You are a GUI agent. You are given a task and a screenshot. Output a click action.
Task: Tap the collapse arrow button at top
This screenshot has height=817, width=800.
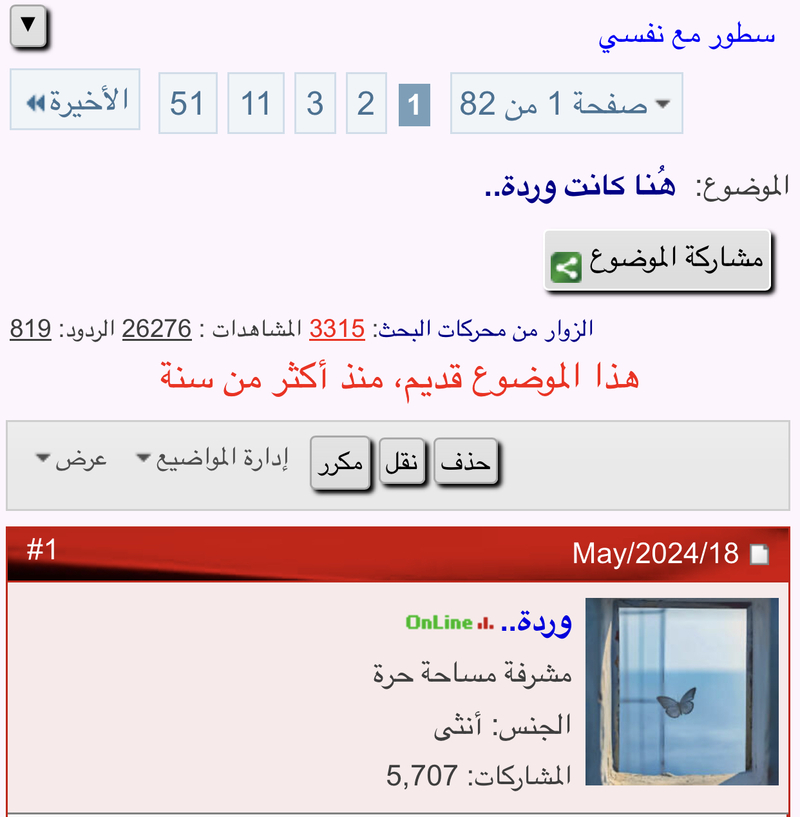[28, 27]
